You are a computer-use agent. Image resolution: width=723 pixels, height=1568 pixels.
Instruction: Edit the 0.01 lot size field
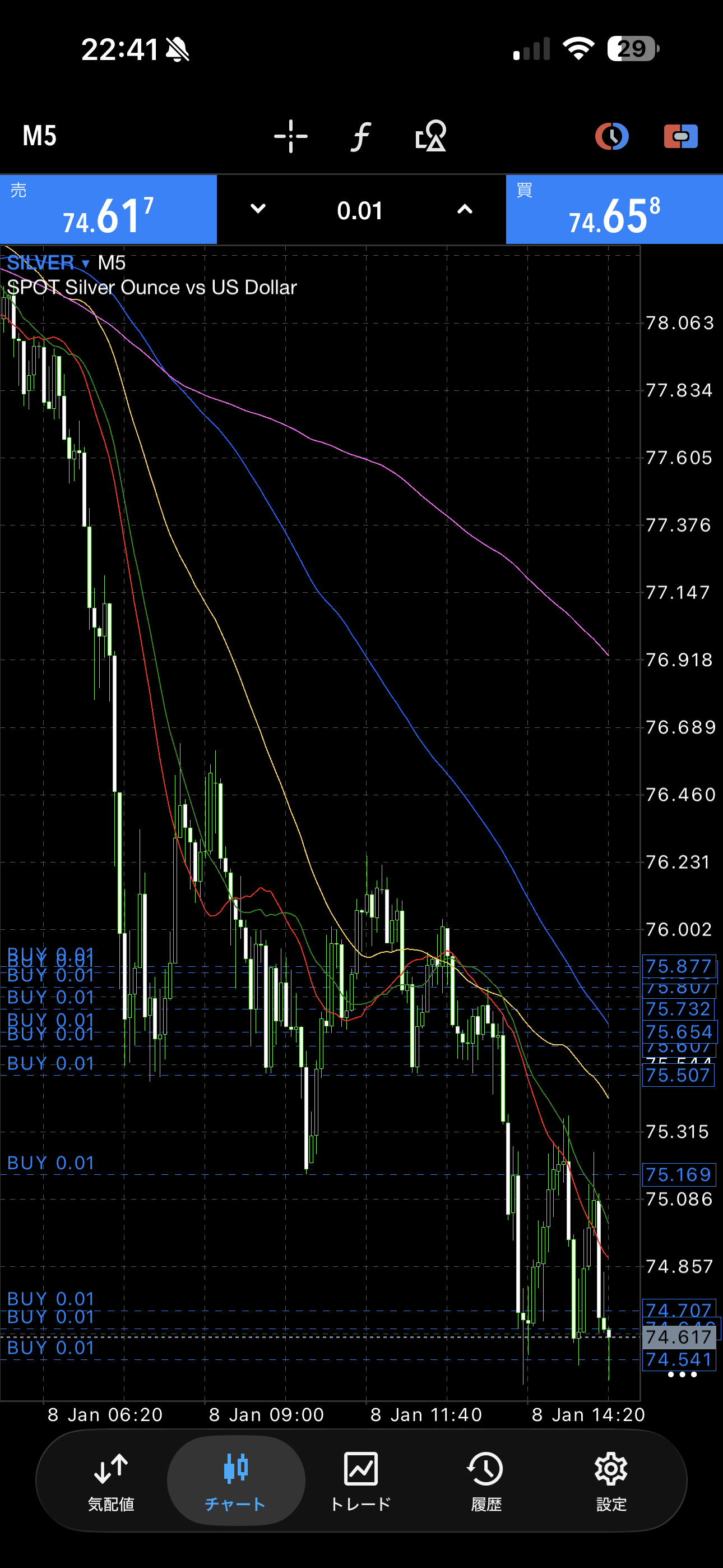tap(360, 211)
